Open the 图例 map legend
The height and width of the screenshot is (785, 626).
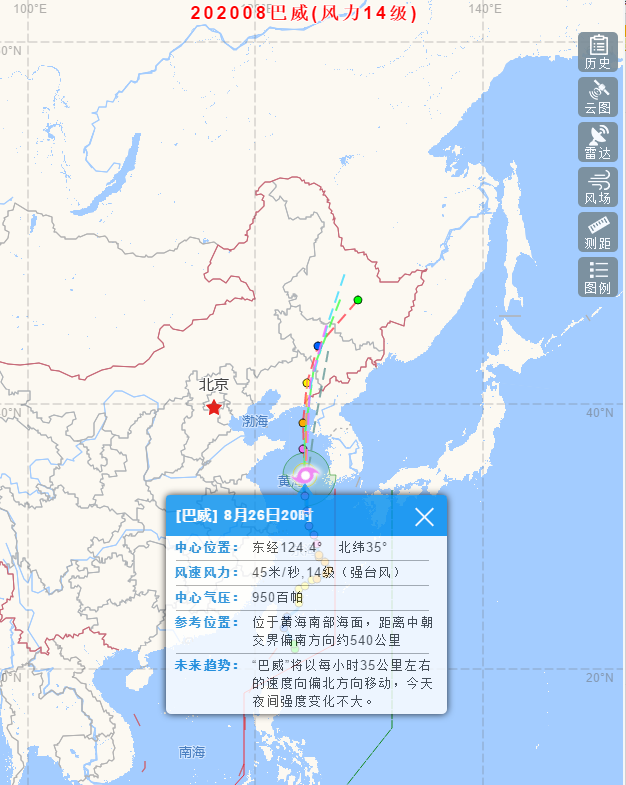[598, 276]
